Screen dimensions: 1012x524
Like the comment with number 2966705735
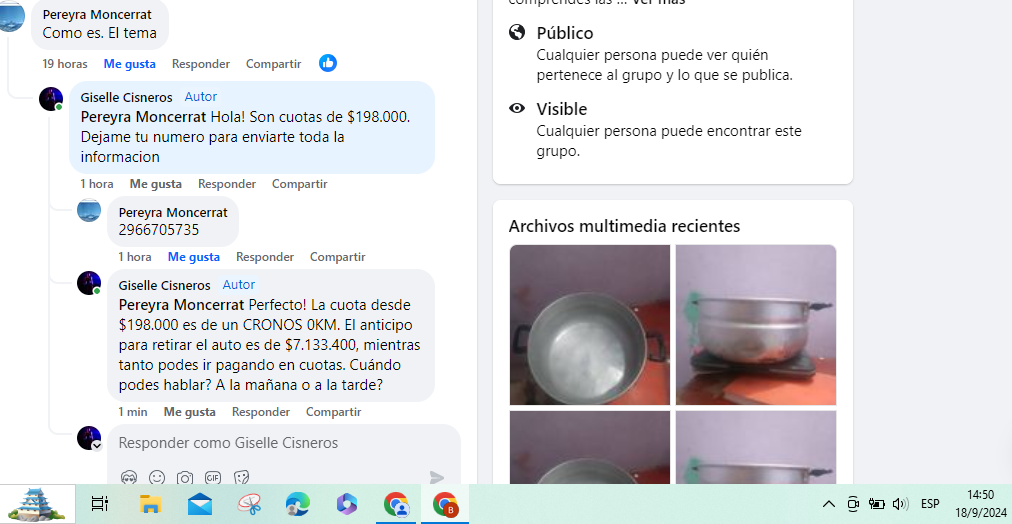(x=193, y=257)
